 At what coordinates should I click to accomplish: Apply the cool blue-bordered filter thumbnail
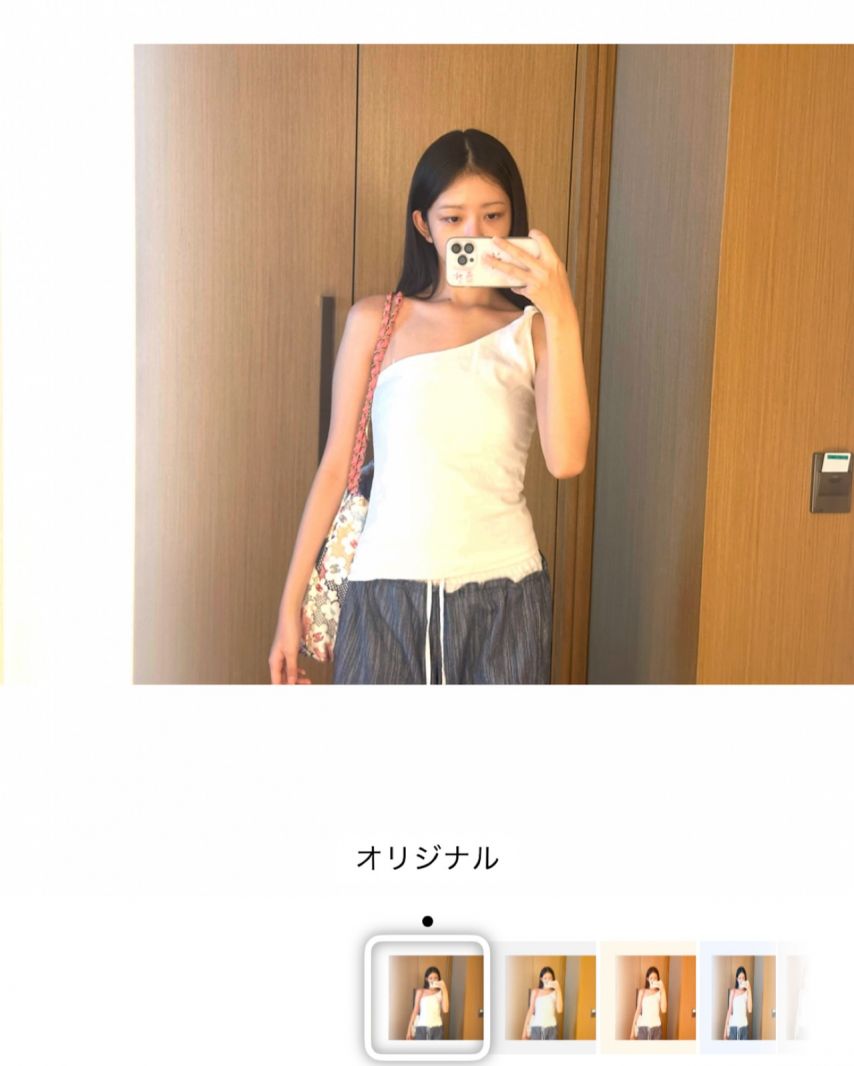click(x=740, y=997)
